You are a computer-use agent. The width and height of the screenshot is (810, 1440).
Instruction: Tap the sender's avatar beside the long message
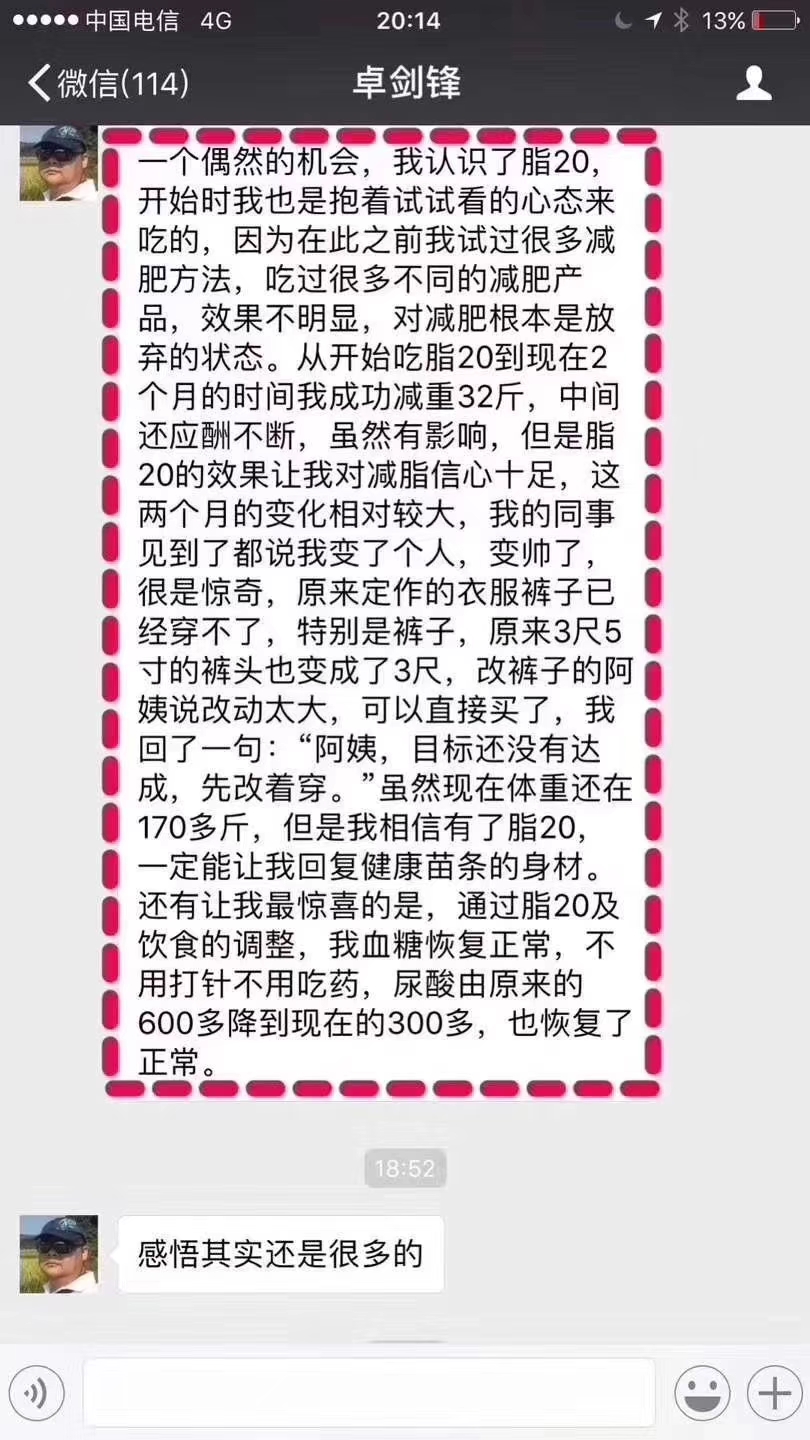(58, 163)
